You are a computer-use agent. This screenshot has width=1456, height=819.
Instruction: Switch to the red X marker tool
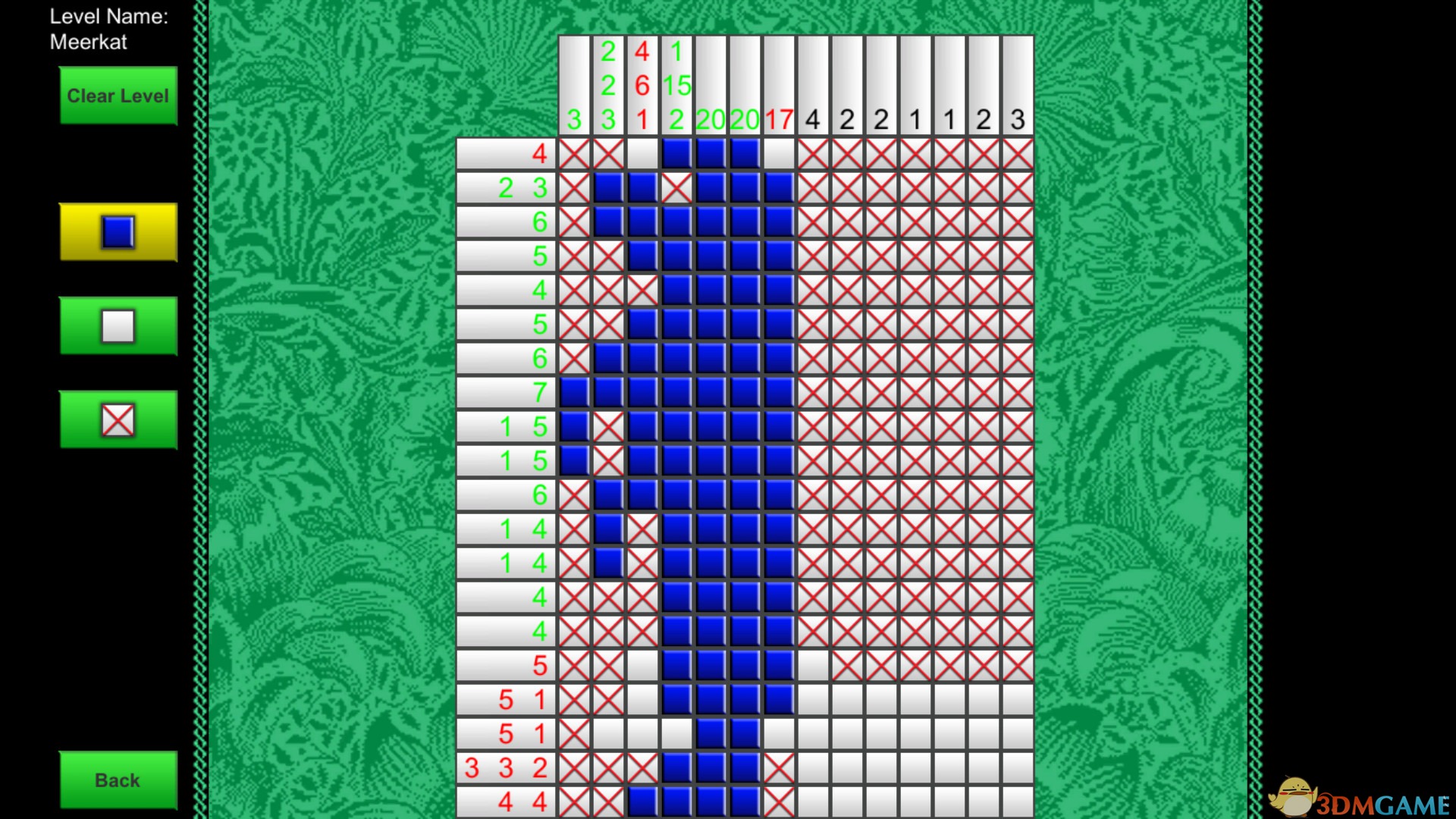point(118,420)
